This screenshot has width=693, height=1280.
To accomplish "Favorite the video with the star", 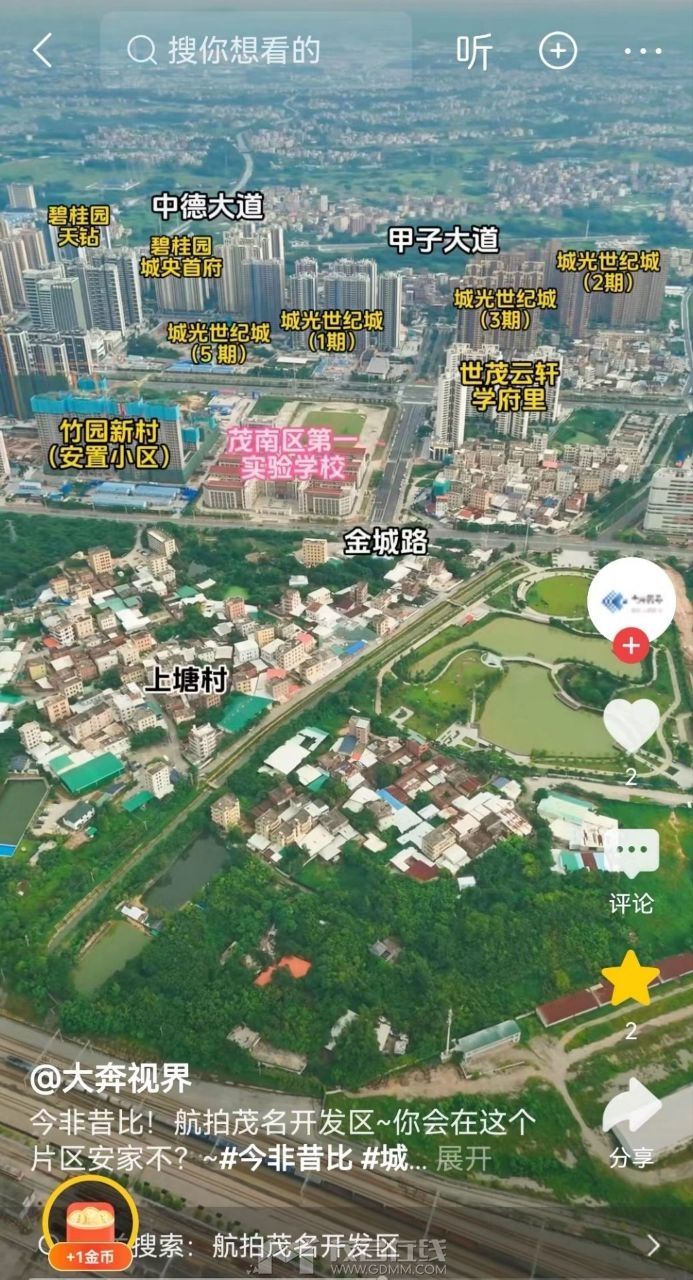I will (x=631, y=982).
